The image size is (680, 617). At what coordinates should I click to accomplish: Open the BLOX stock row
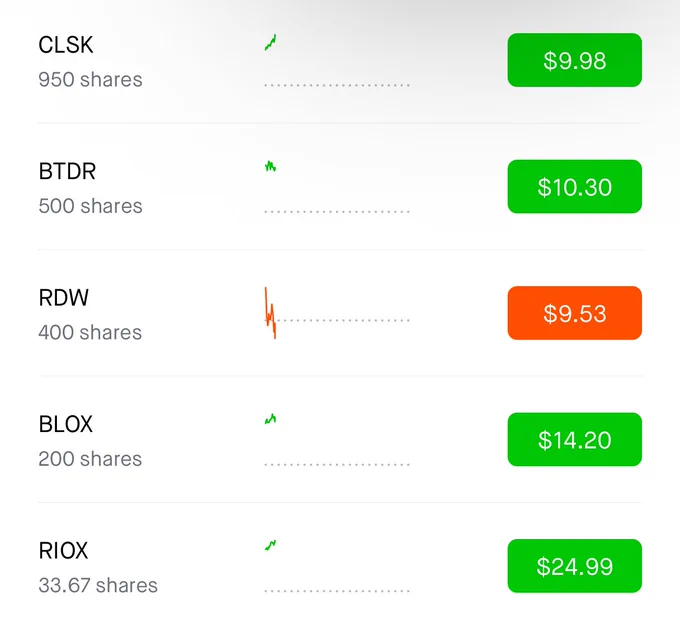coord(340,439)
